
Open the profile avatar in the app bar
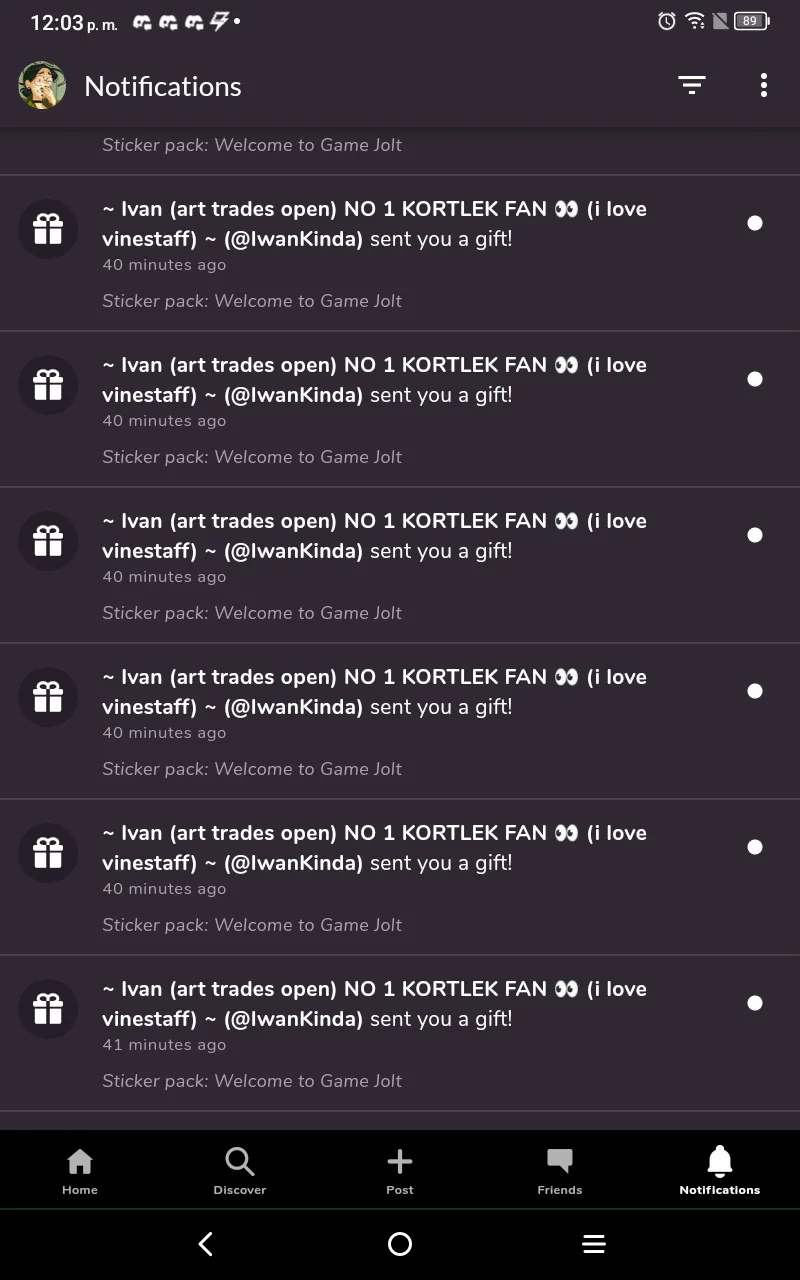(42, 86)
